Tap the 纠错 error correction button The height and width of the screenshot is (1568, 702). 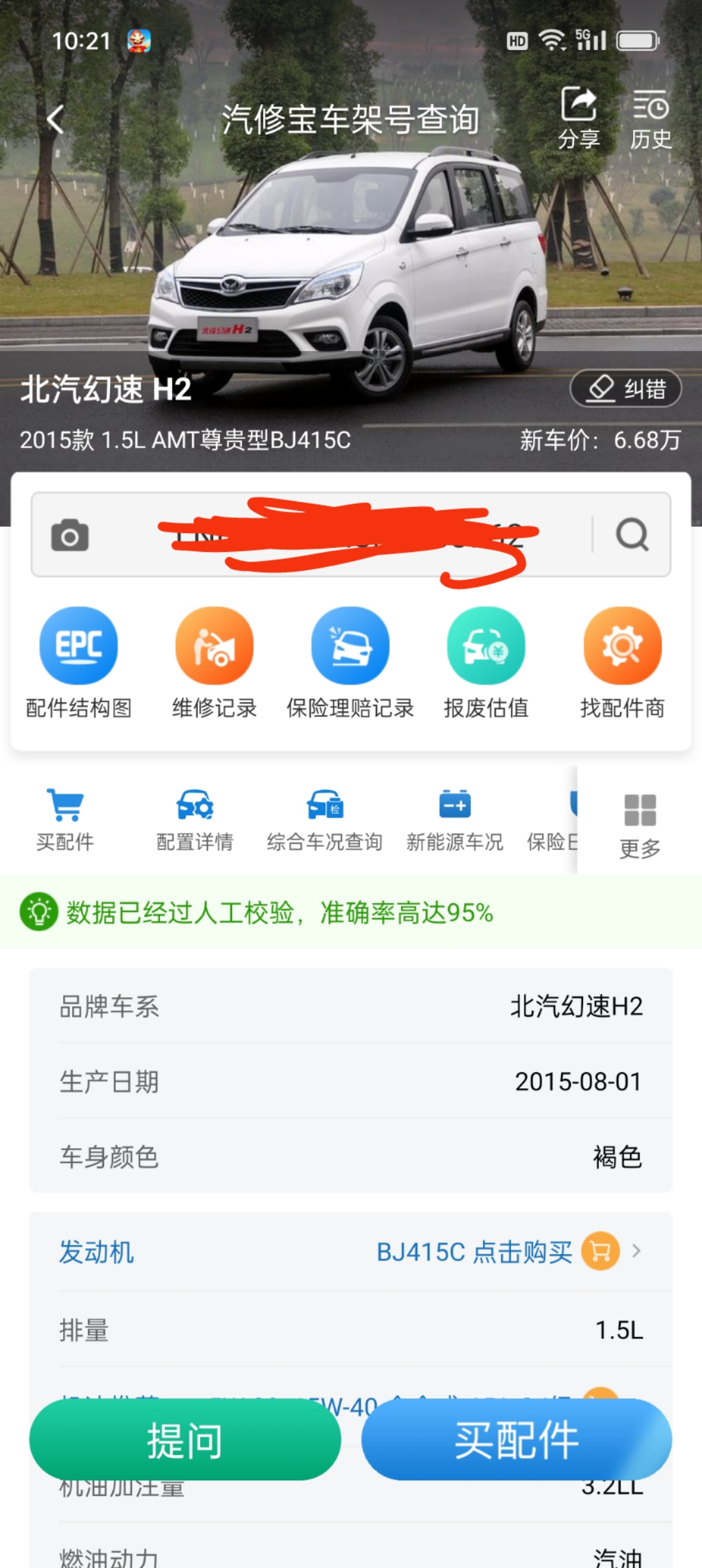625,389
